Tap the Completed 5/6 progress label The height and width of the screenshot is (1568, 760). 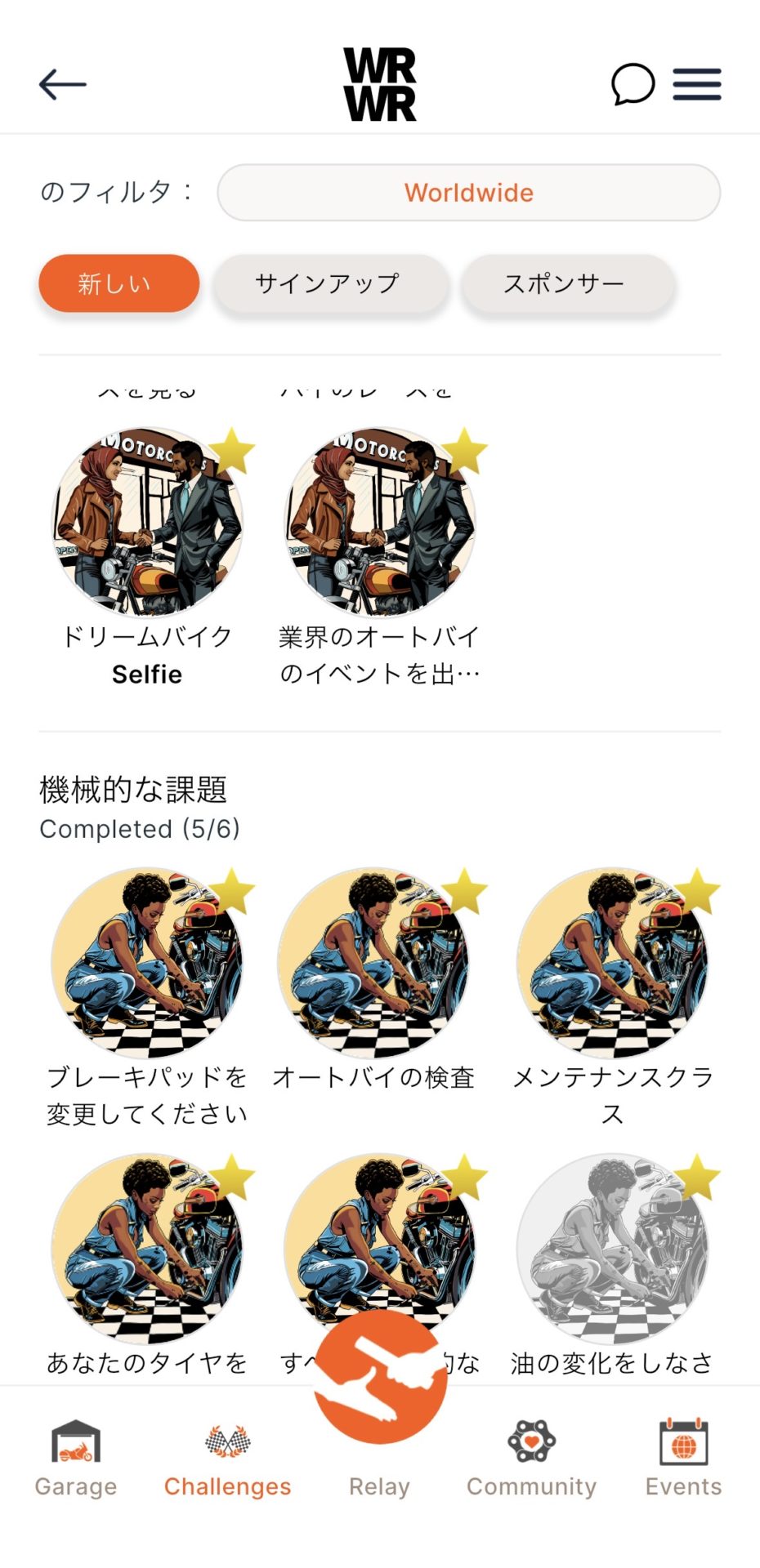(140, 828)
